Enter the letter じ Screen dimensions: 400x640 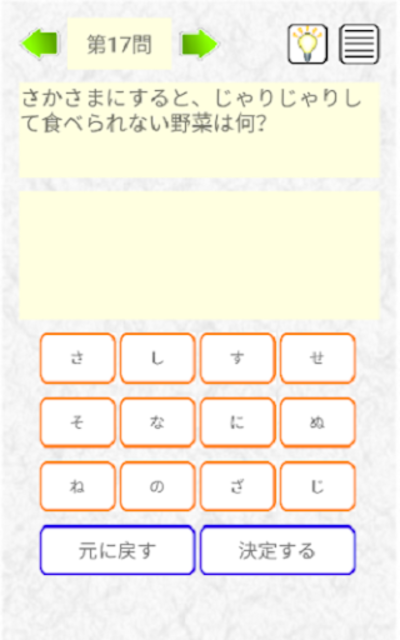point(318,486)
